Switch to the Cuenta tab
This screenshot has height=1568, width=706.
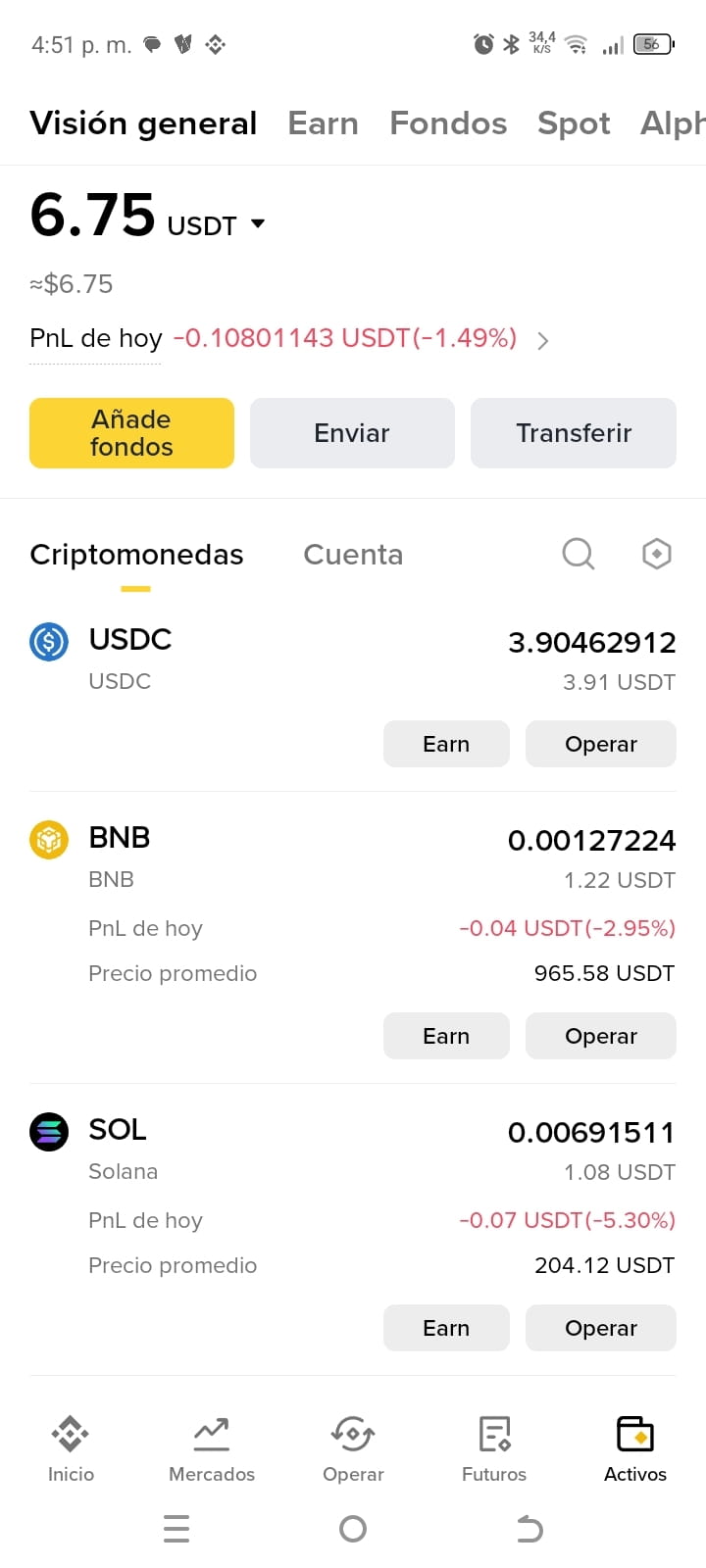[353, 555]
